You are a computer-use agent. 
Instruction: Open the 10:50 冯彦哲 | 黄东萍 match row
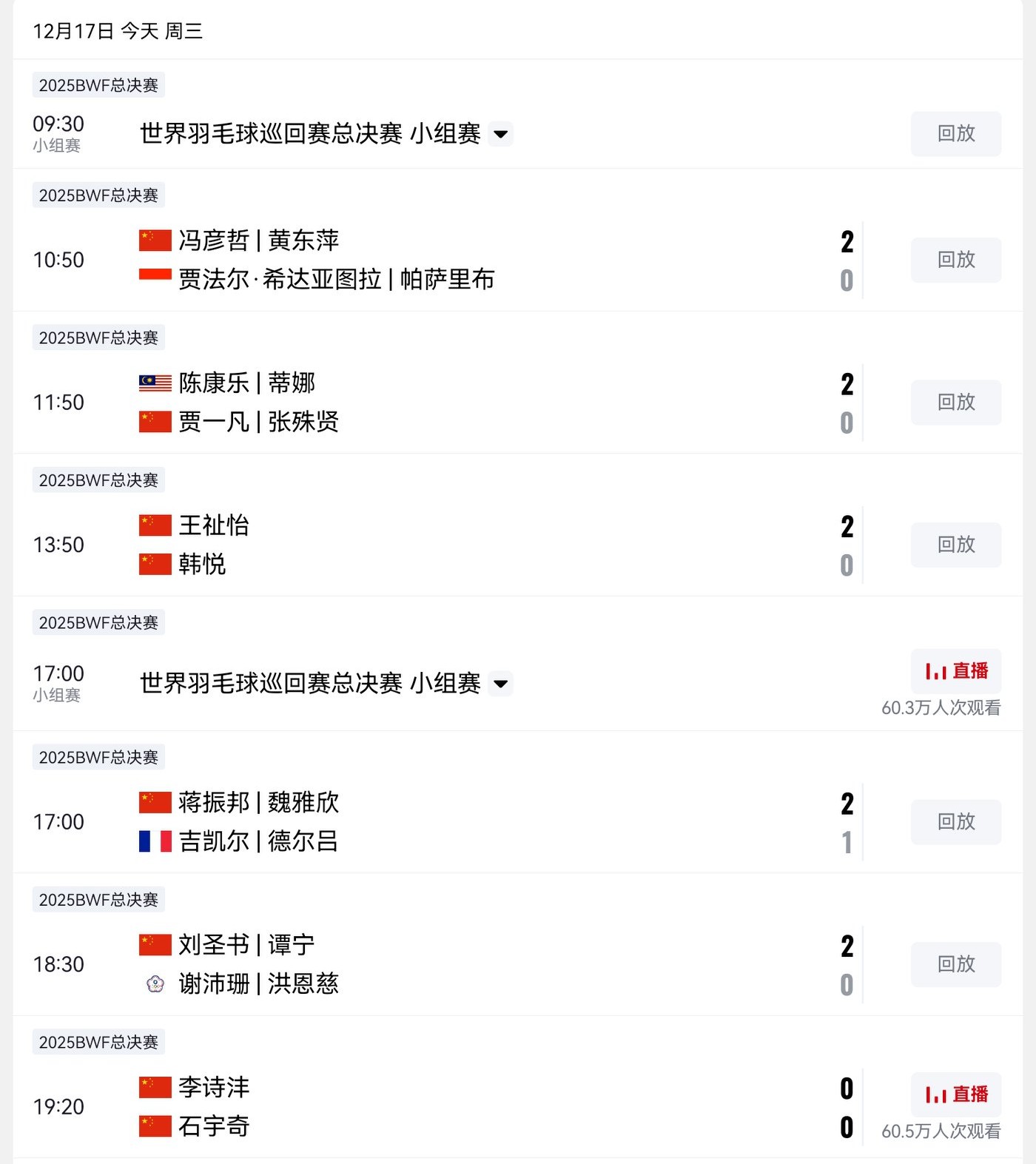coord(444,260)
